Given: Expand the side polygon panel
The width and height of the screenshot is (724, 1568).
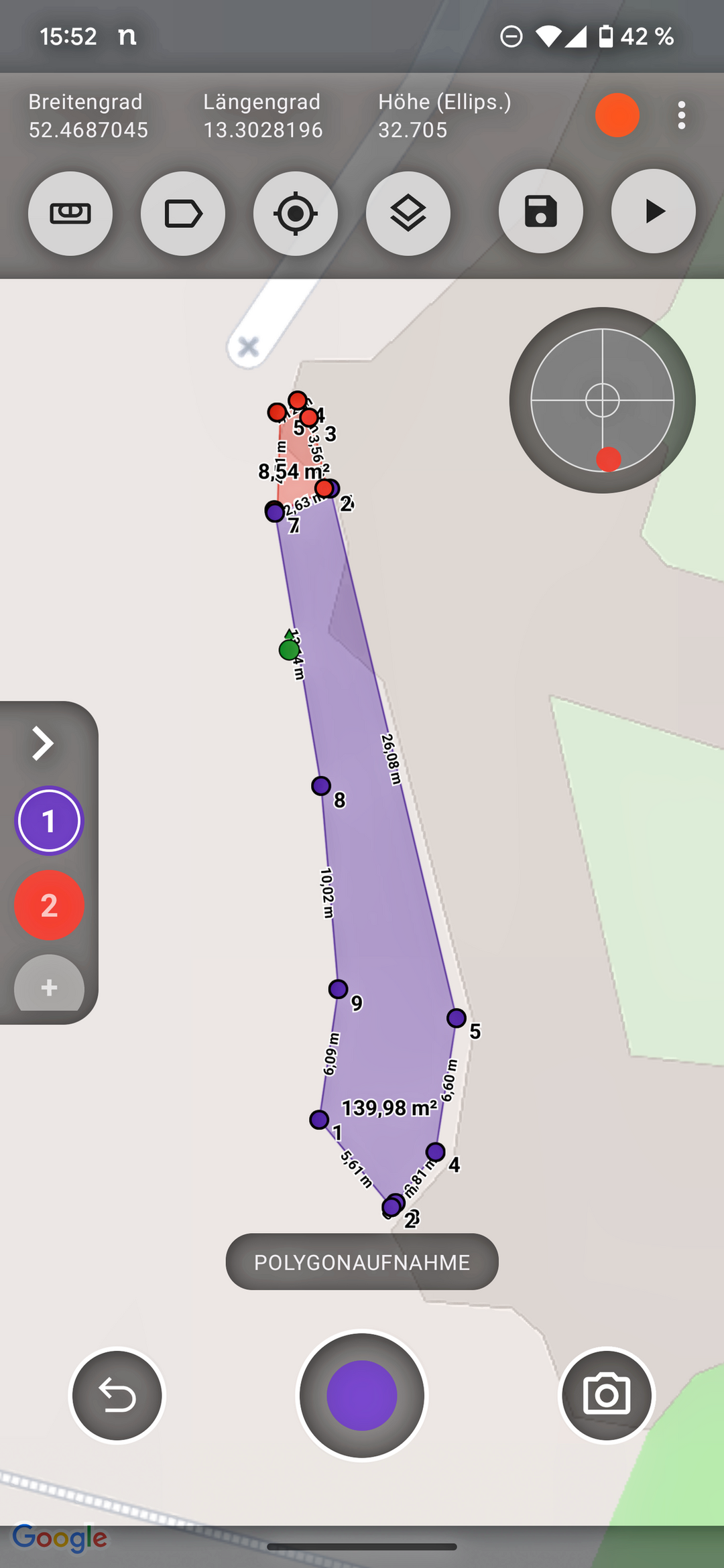Looking at the screenshot, I should point(43,743).
